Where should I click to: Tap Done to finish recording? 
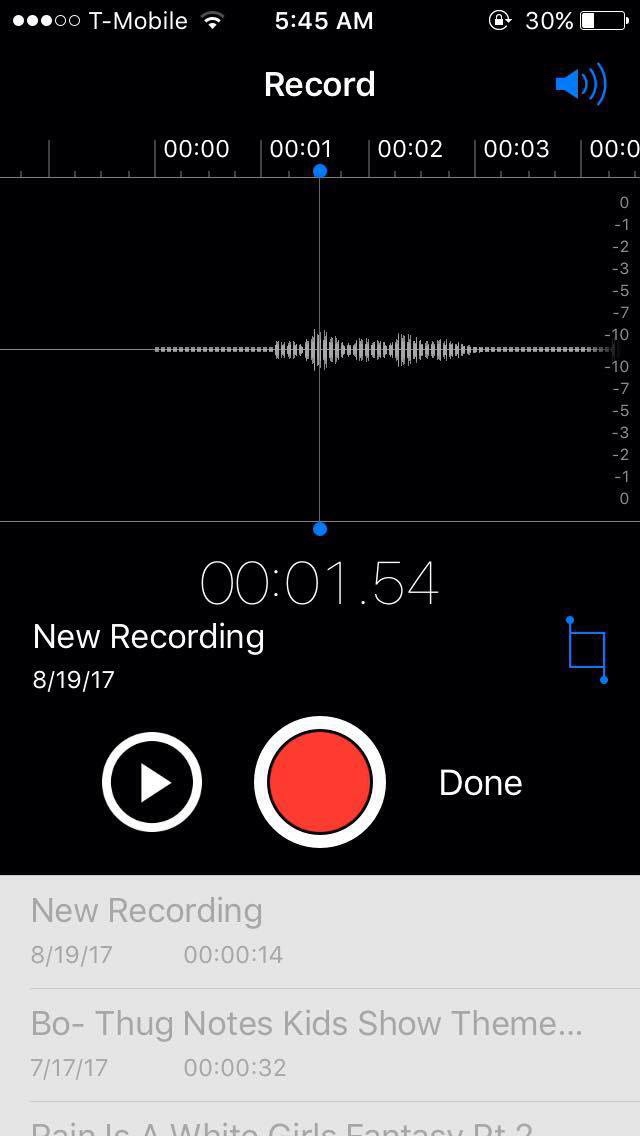pyautogui.click(x=481, y=783)
